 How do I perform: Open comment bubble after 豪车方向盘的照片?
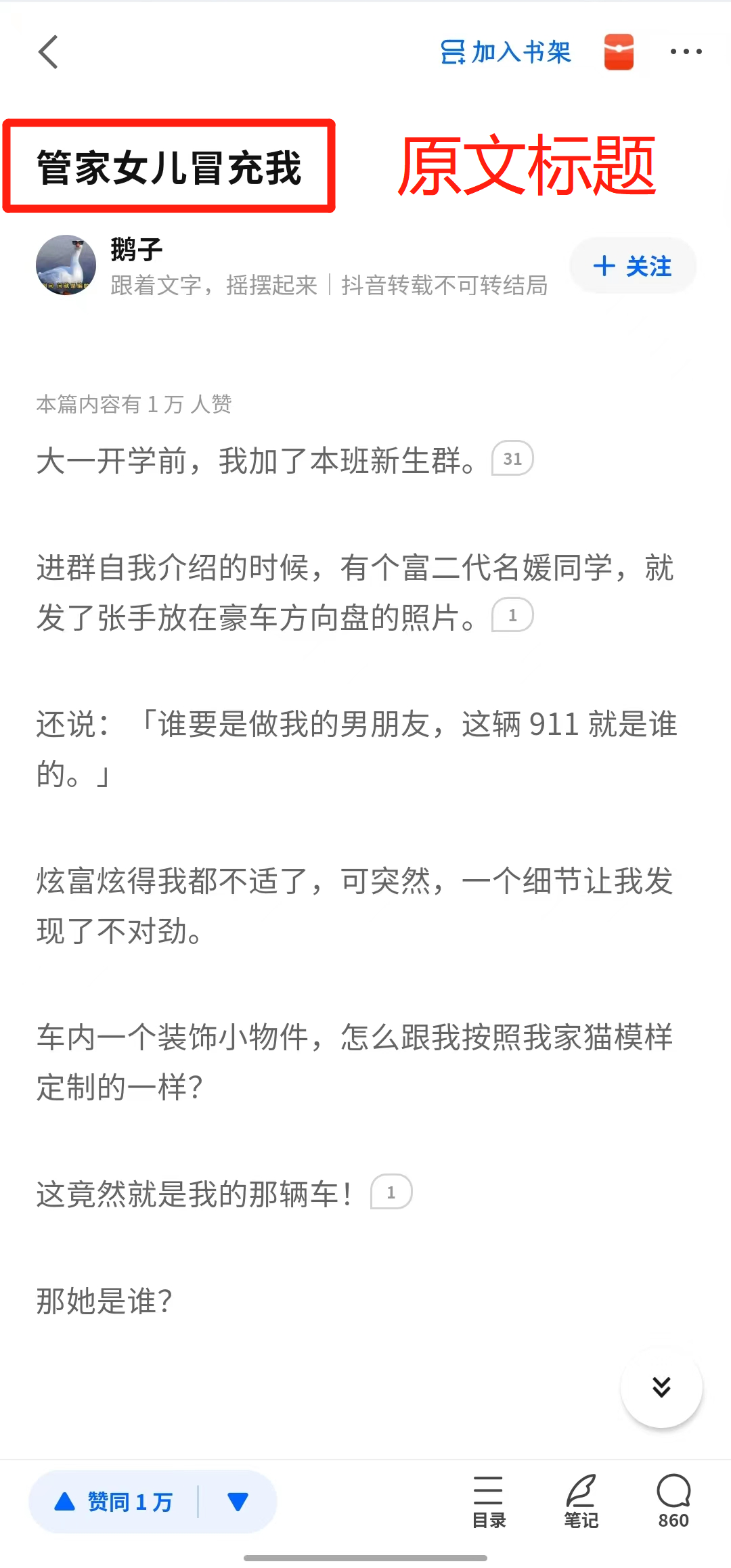[x=512, y=615]
